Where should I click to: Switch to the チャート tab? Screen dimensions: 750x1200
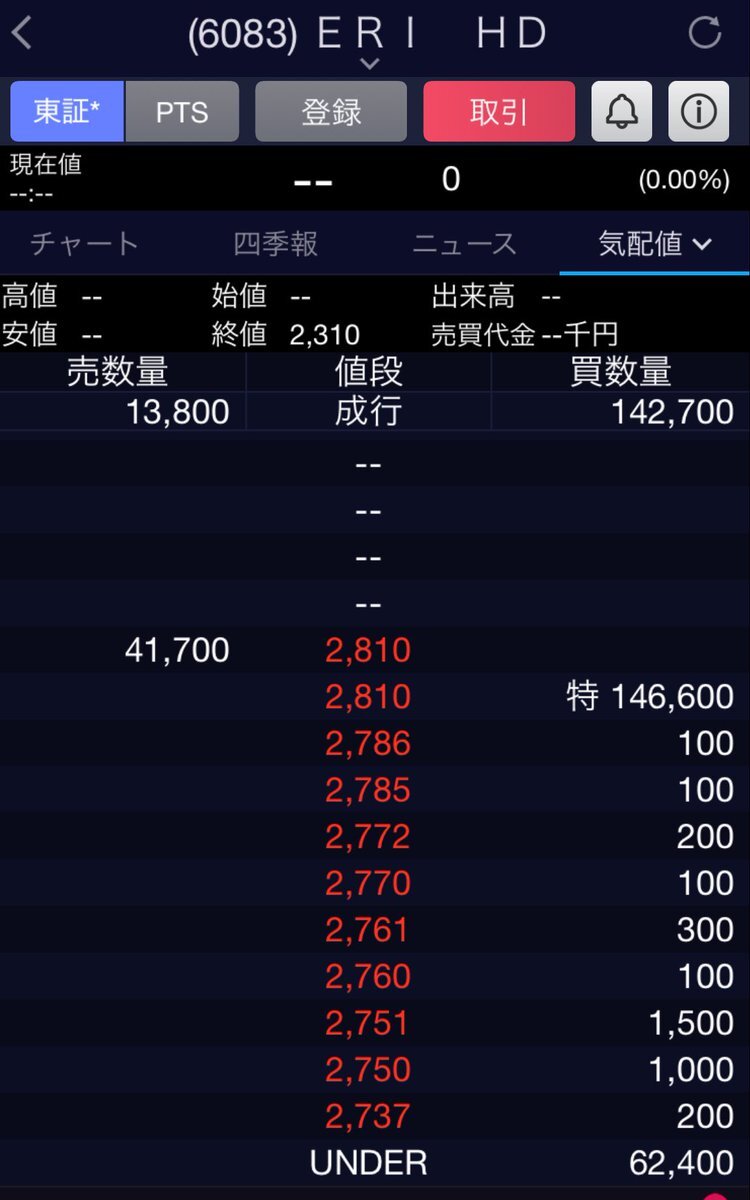point(85,243)
